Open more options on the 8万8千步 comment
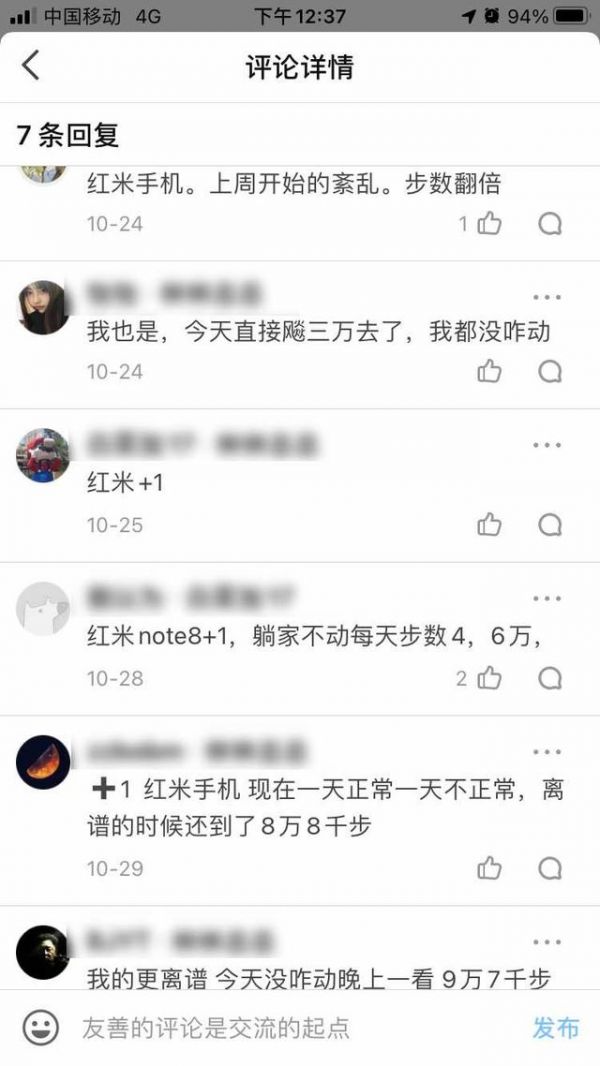Image resolution: width=600 pixels, height=1066 pixels. (x=547, y=751)
